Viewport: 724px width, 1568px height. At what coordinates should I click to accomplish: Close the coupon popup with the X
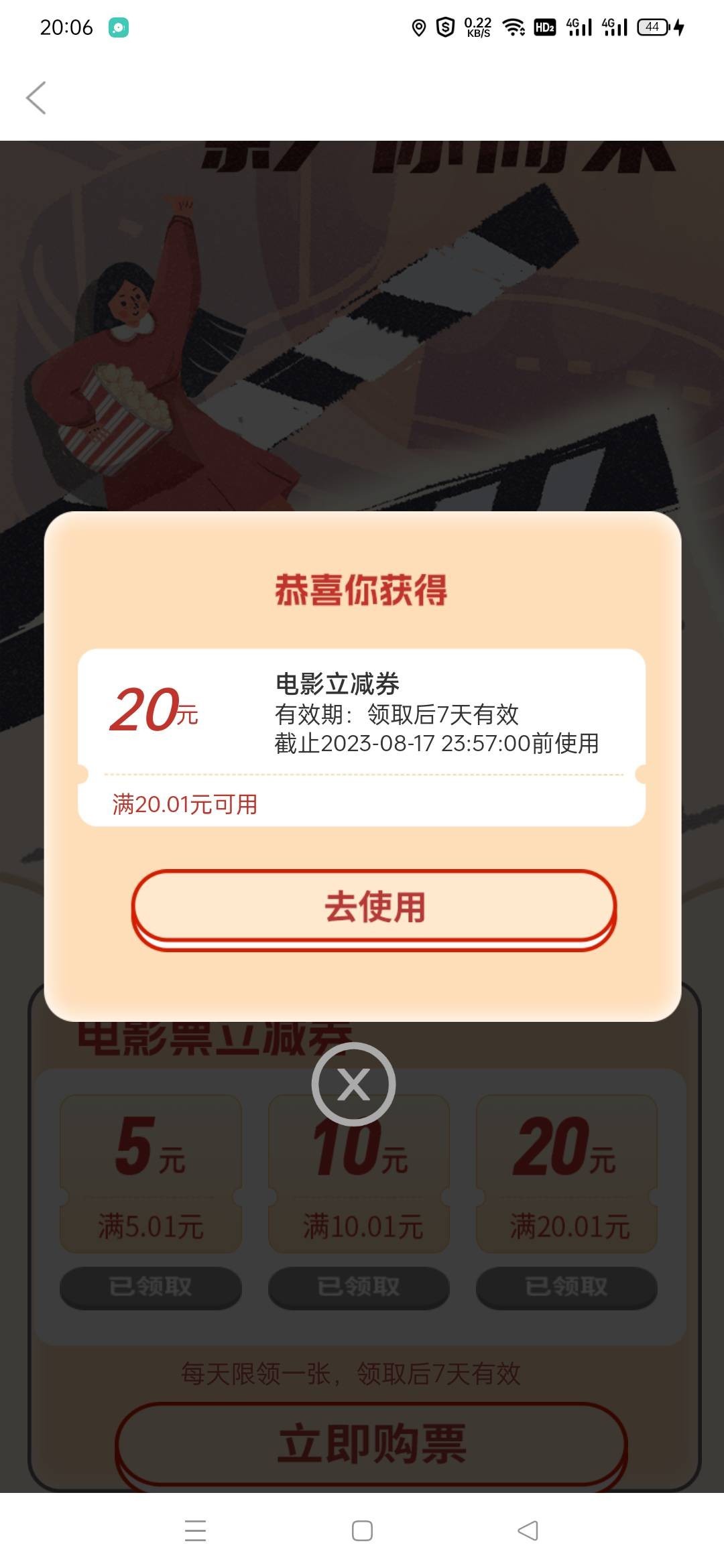pyautogui.click(x=353, y=1084)
